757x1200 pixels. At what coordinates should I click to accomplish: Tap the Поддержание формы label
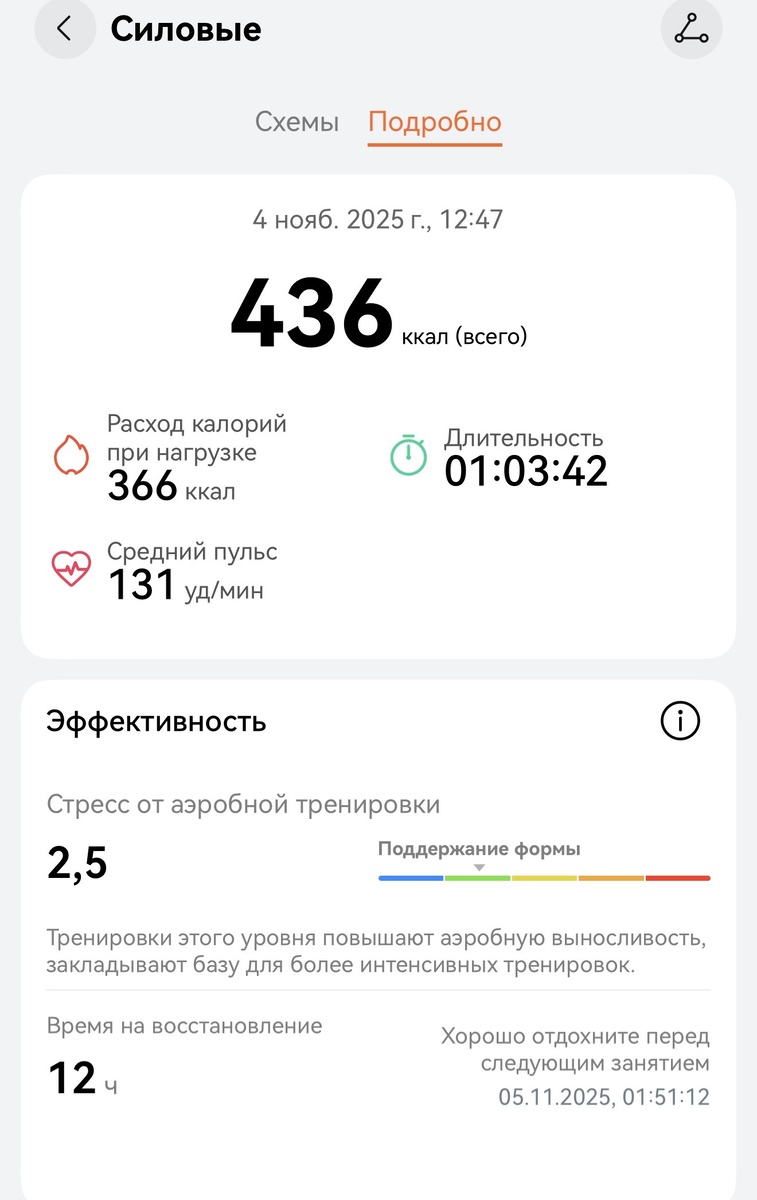(479, 848)
